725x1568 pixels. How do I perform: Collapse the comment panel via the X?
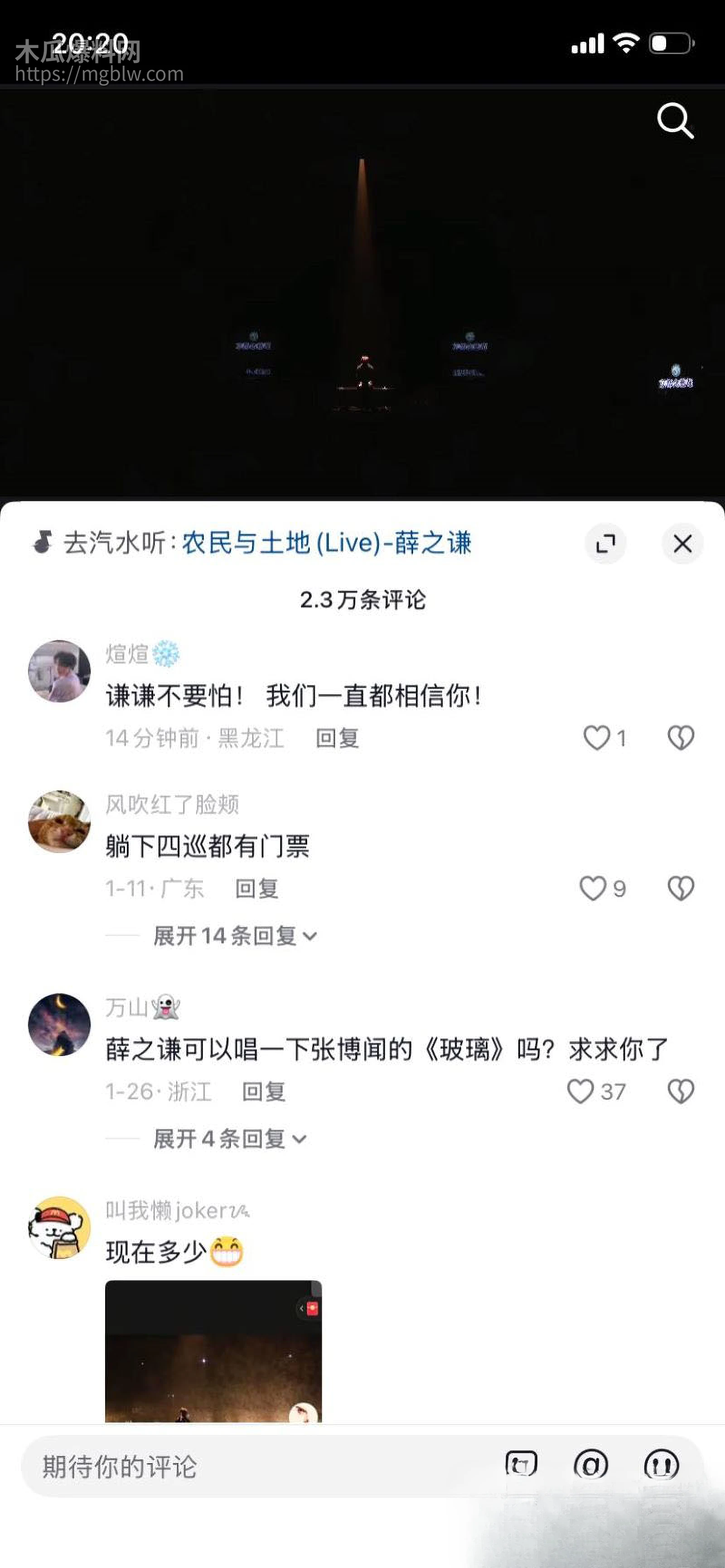(682, 544)
